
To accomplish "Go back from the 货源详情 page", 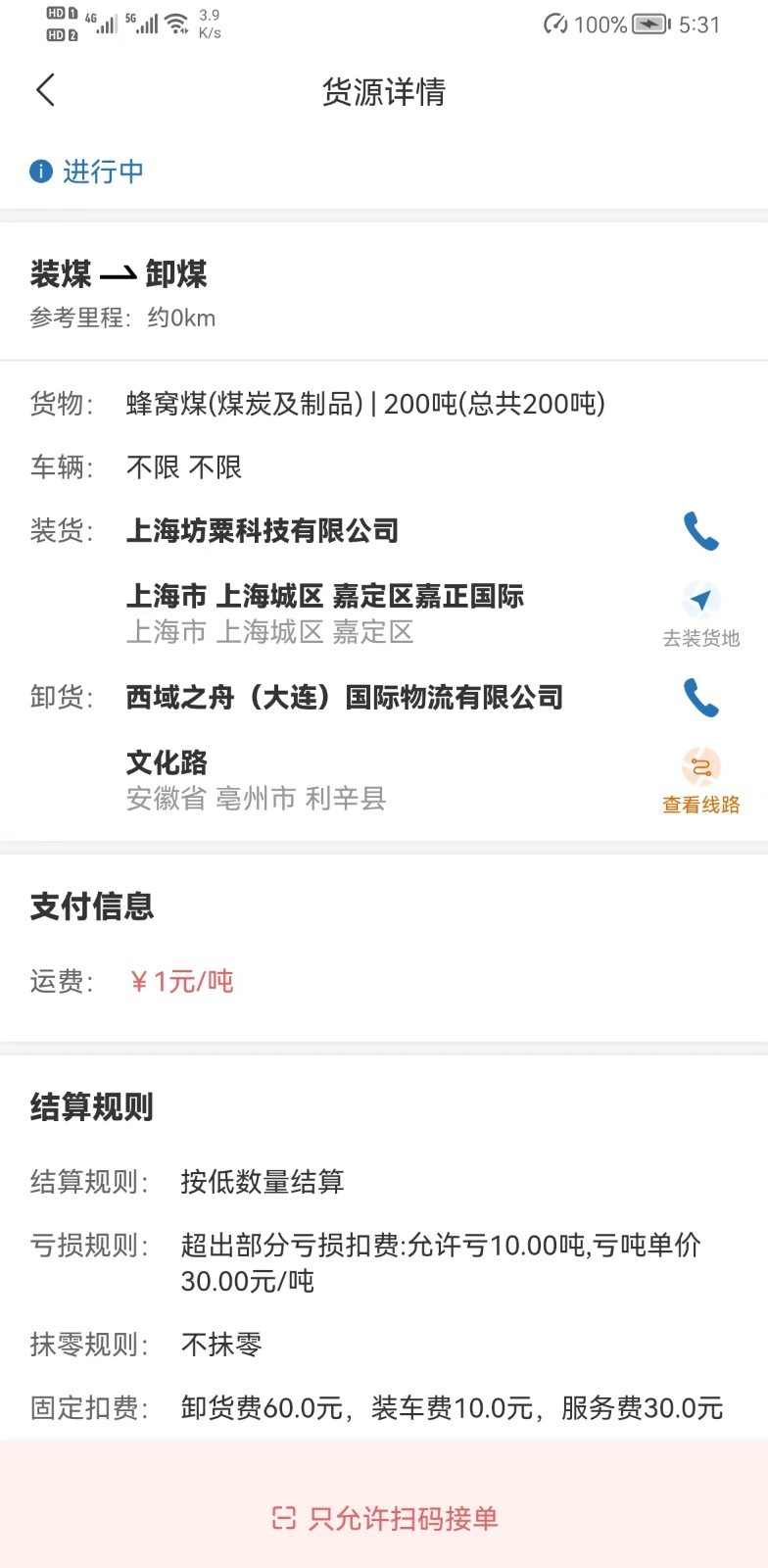I will point(45,90).
